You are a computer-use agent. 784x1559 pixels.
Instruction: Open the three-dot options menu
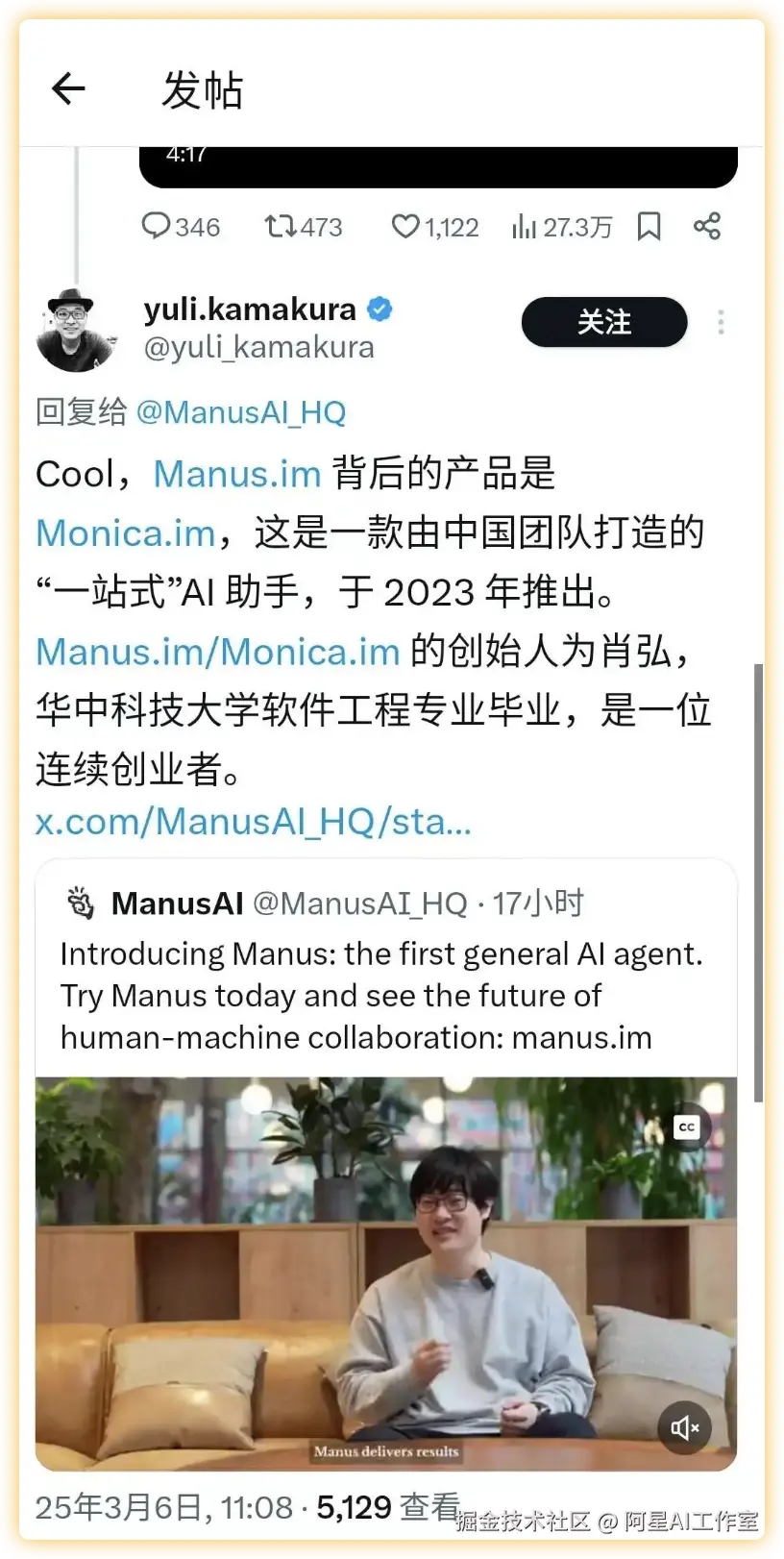click(x=720, y=323)
